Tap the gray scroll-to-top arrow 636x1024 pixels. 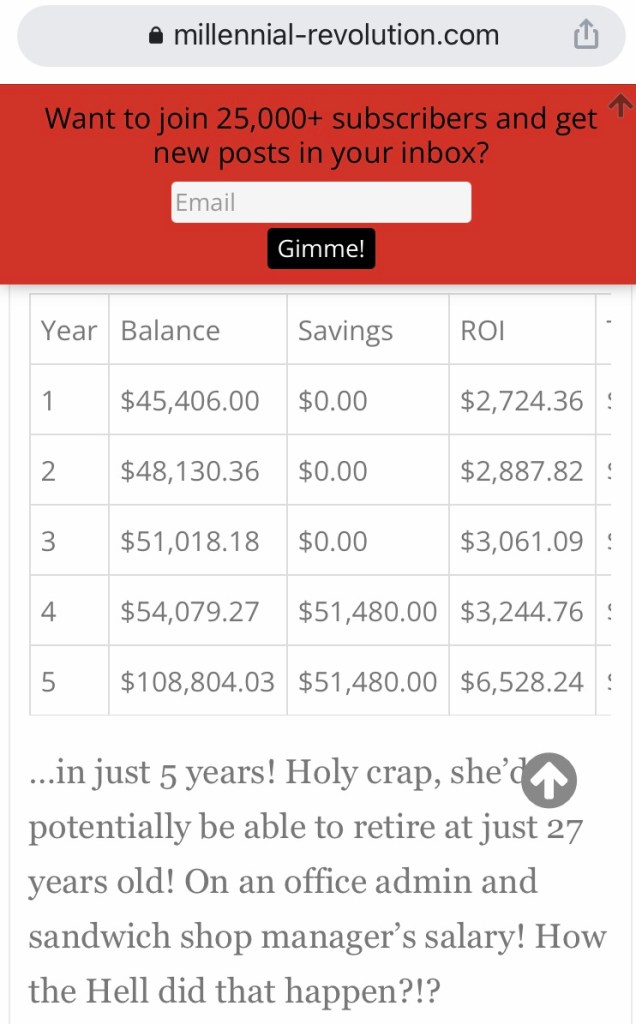click(549, 780)
